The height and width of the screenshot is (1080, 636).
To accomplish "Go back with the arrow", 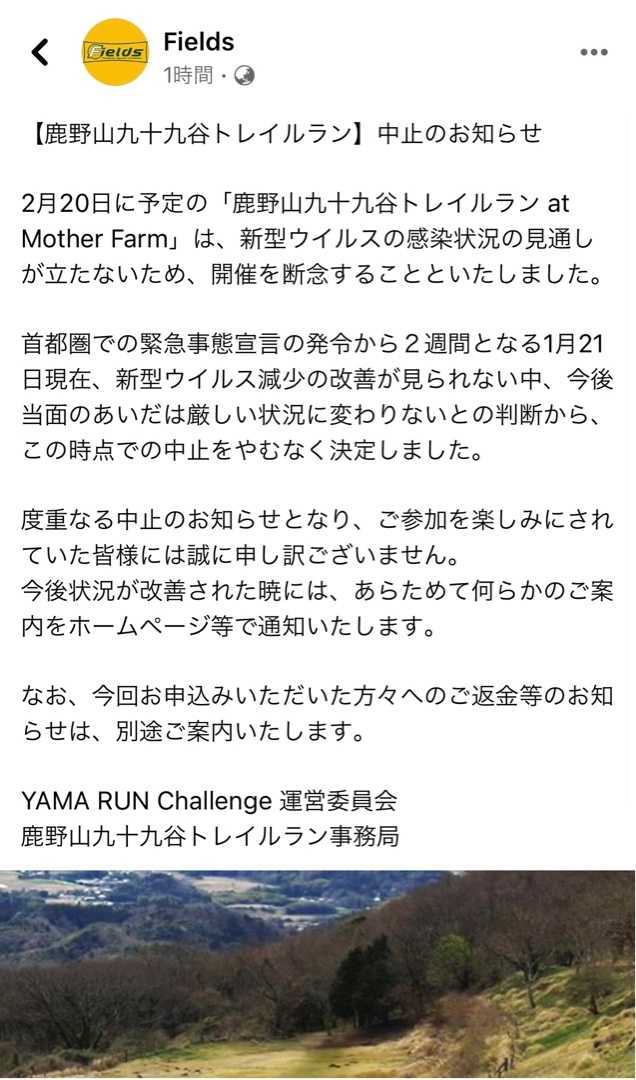I will pyautogui.click(x=40, y=52).
